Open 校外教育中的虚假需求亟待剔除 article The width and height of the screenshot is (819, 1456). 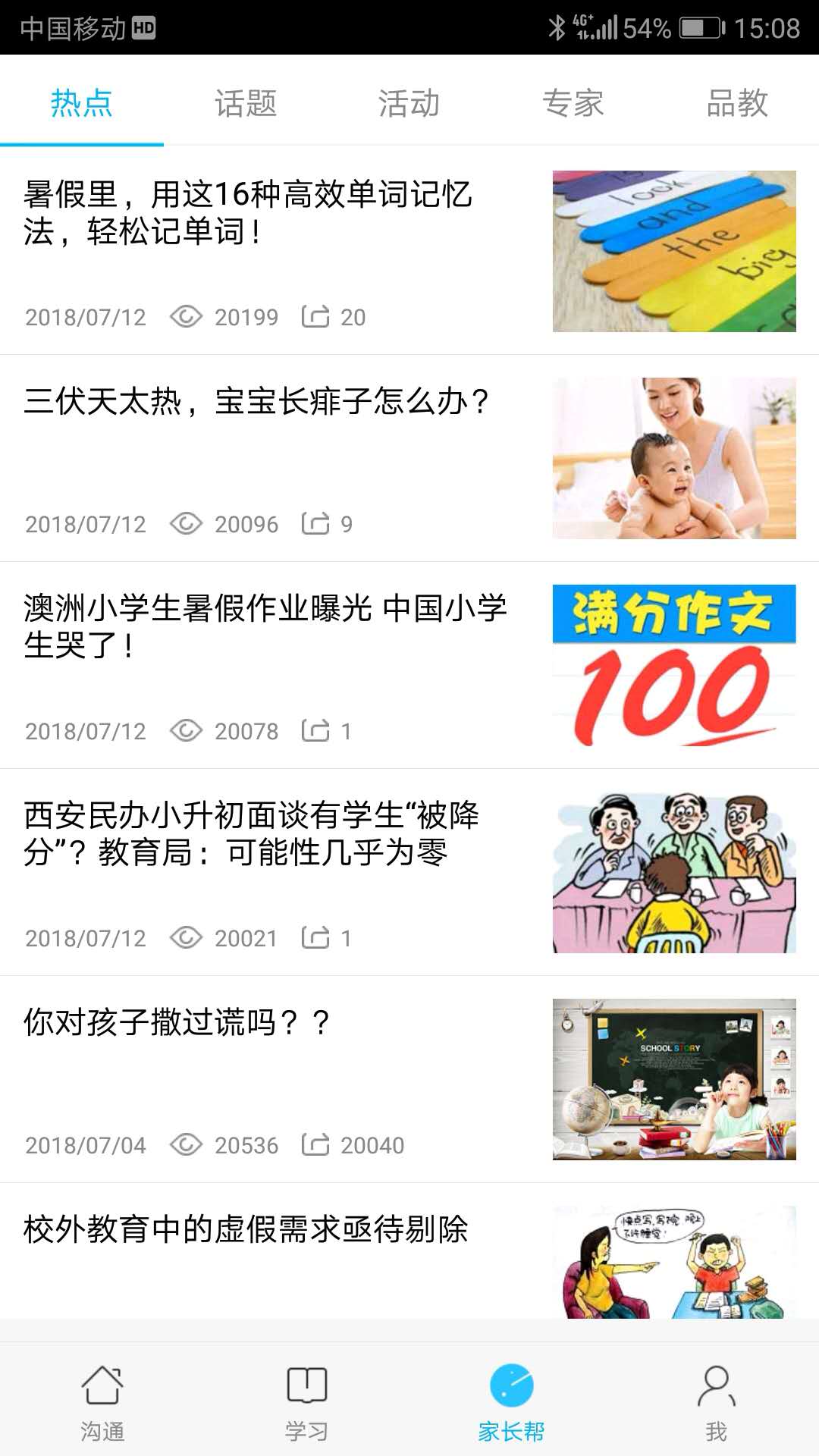246,1229
